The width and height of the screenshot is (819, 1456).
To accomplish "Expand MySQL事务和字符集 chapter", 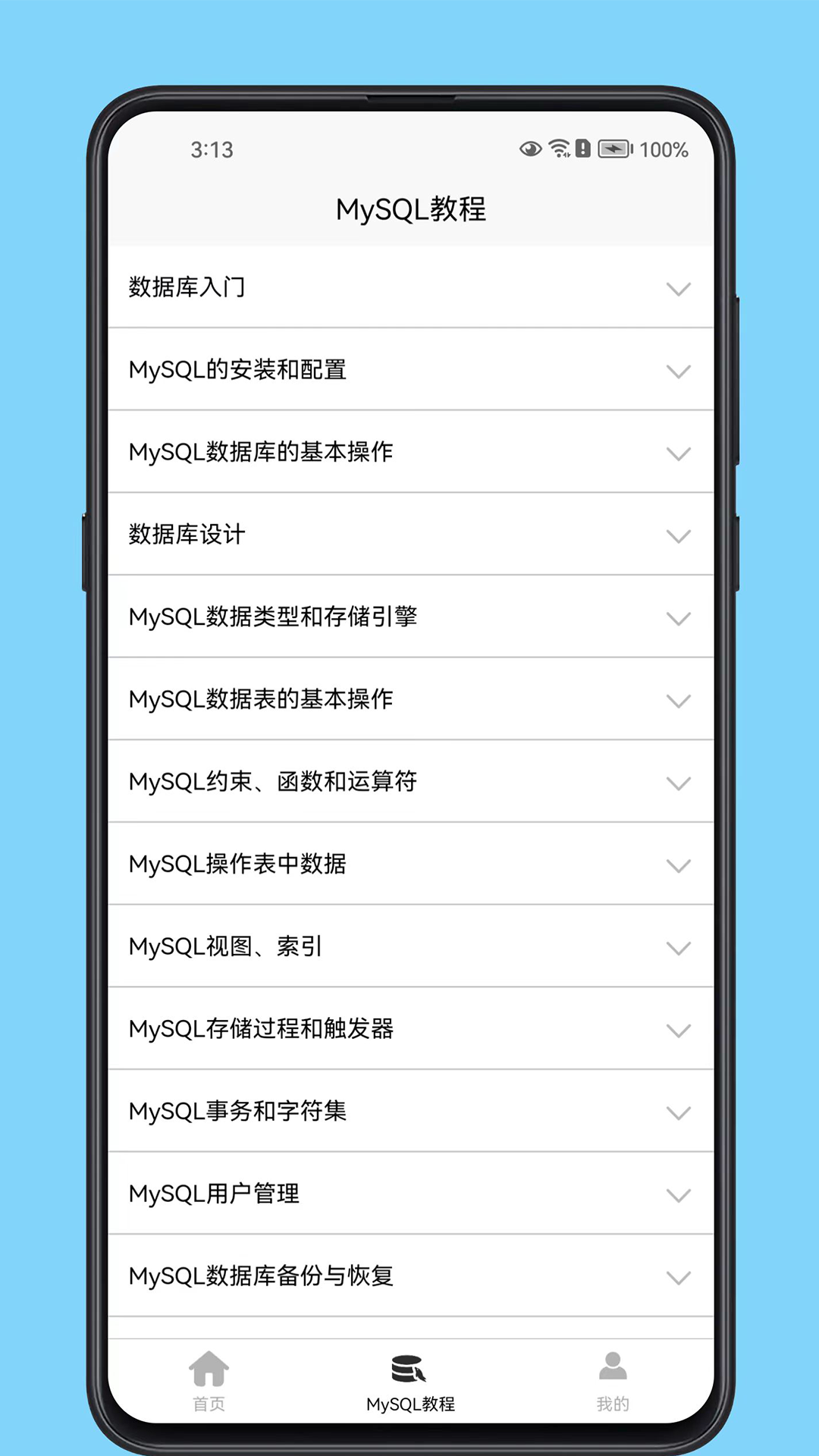I will tap(410, 1112).
